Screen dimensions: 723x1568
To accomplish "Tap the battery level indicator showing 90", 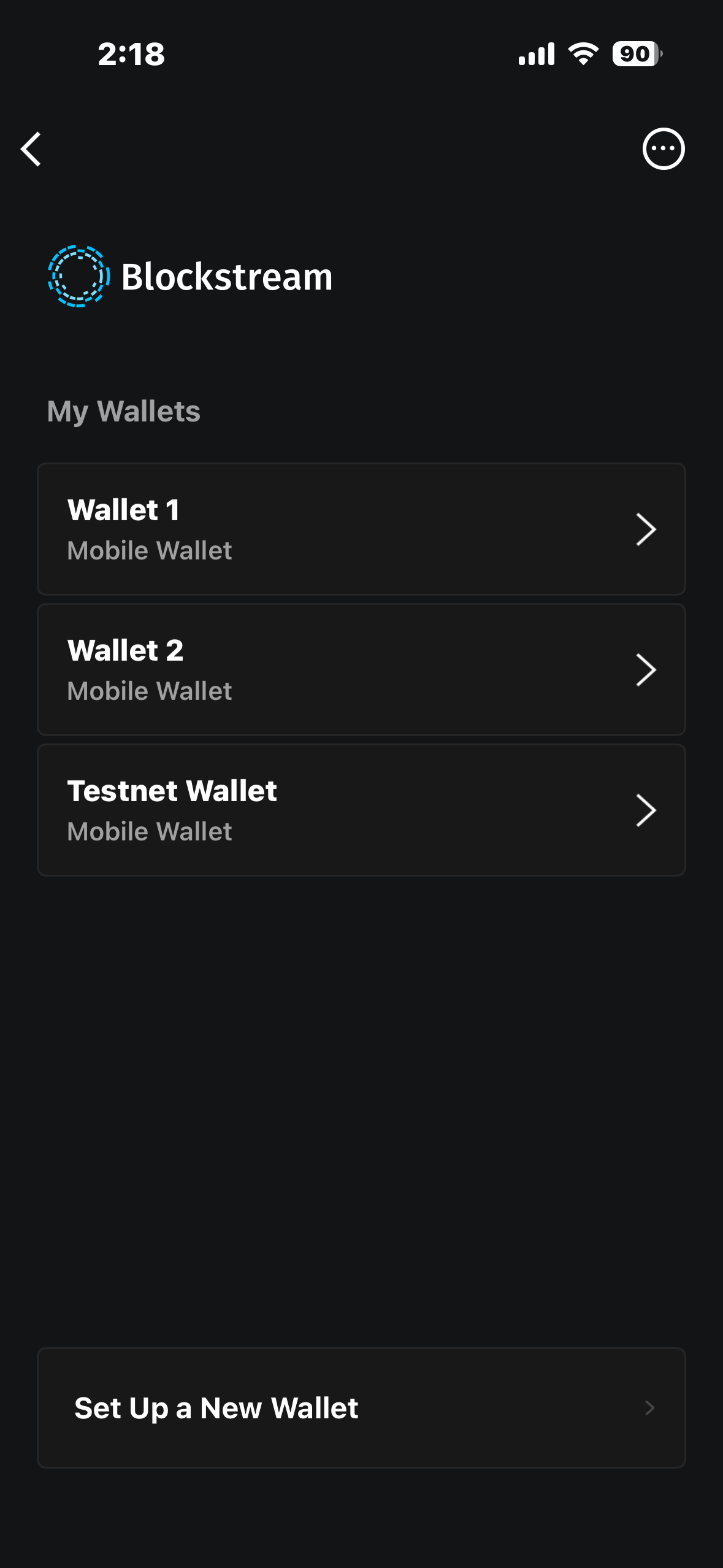I will click(635, 55).
